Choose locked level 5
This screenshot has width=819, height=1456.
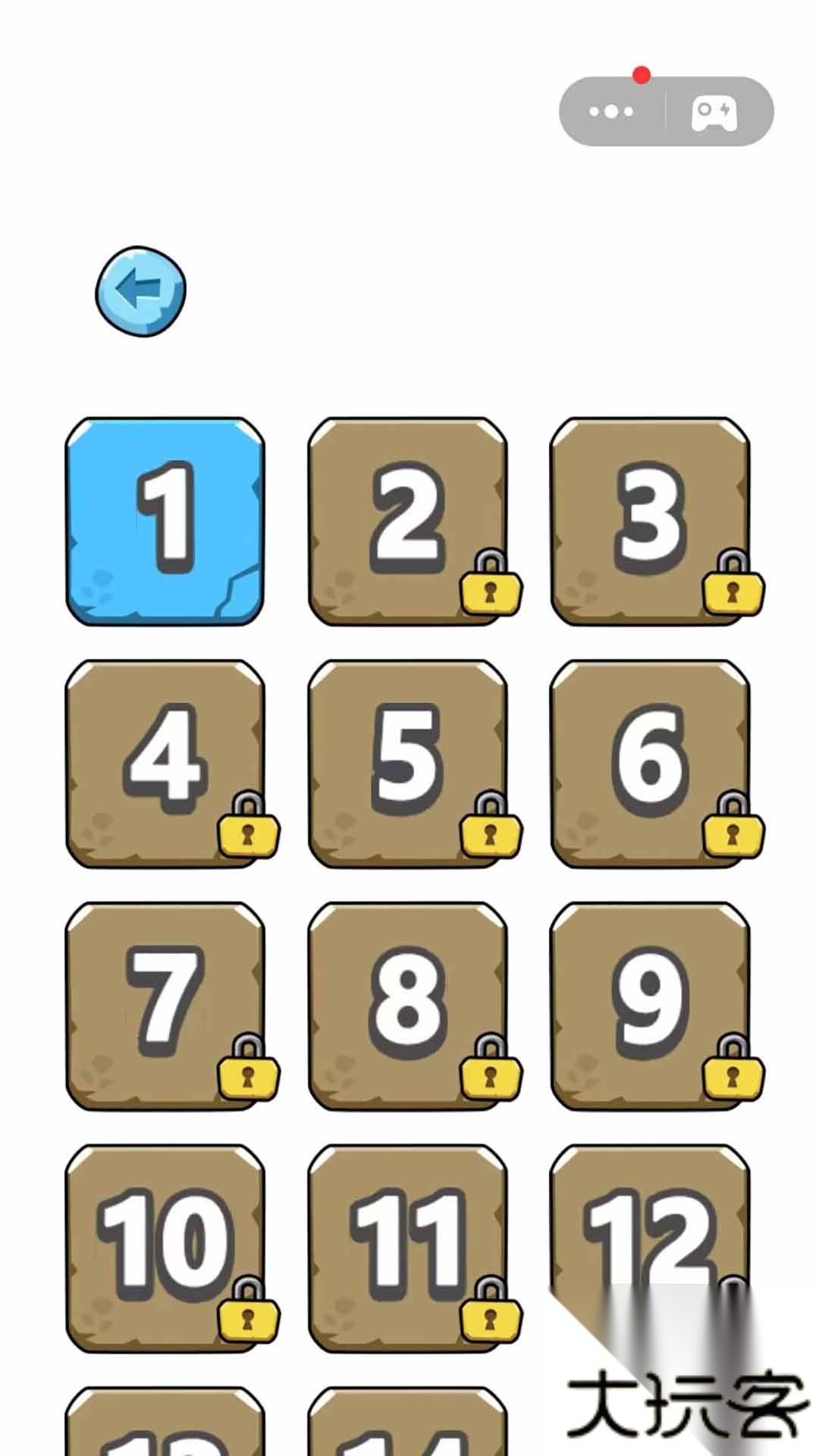coord(407,764)
